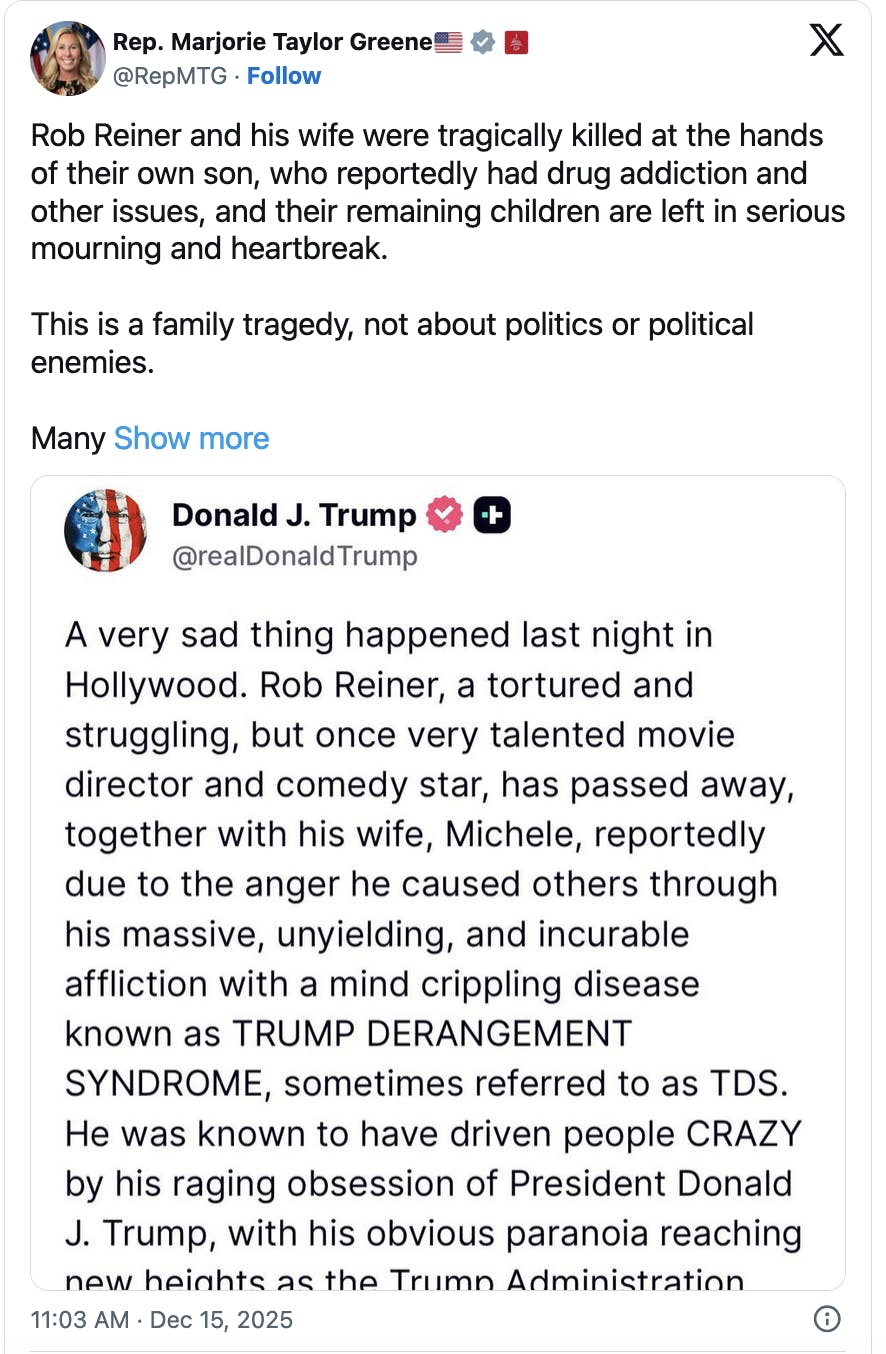Click the Donald J. Trump display name
886x1354 pixels.
293,514
